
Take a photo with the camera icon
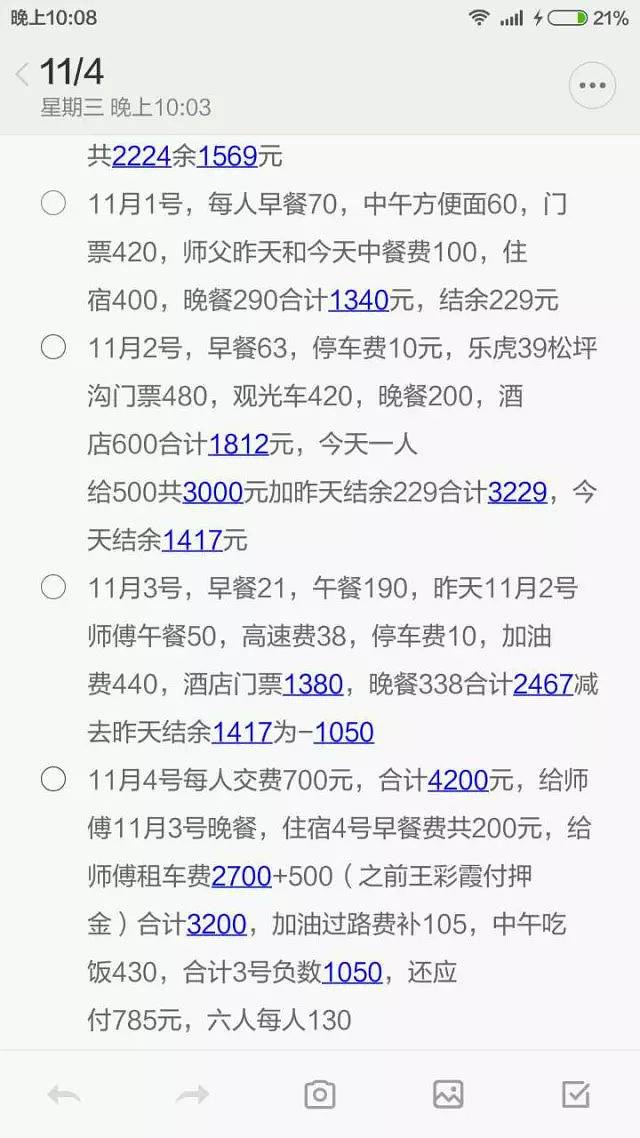[x=320, y=1095]
